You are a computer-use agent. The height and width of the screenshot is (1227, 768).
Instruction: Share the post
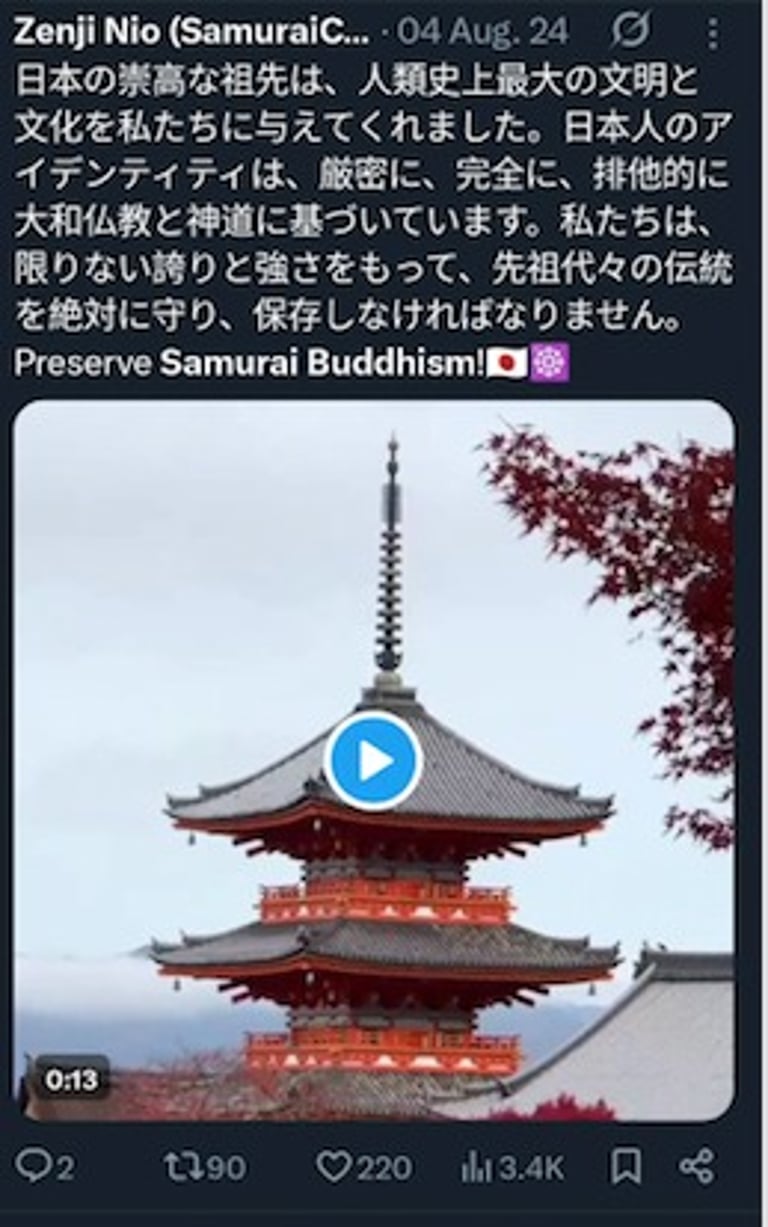click(x=696, y=1166)
